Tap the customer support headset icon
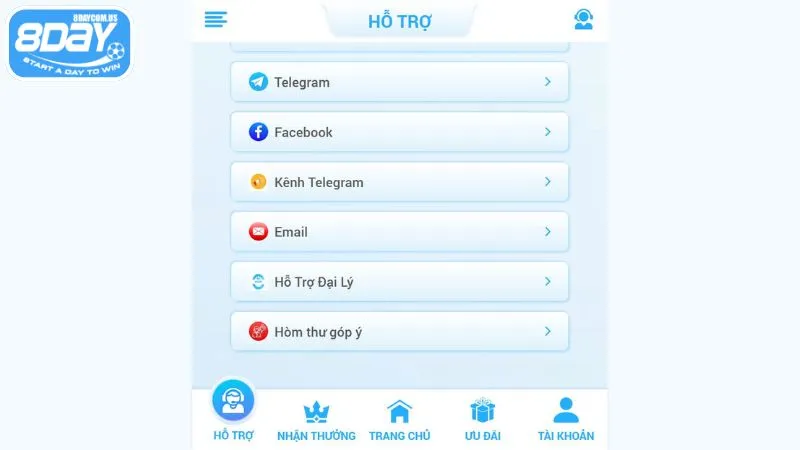This screenshot has height=450, width=800. (x=583, y=19)
